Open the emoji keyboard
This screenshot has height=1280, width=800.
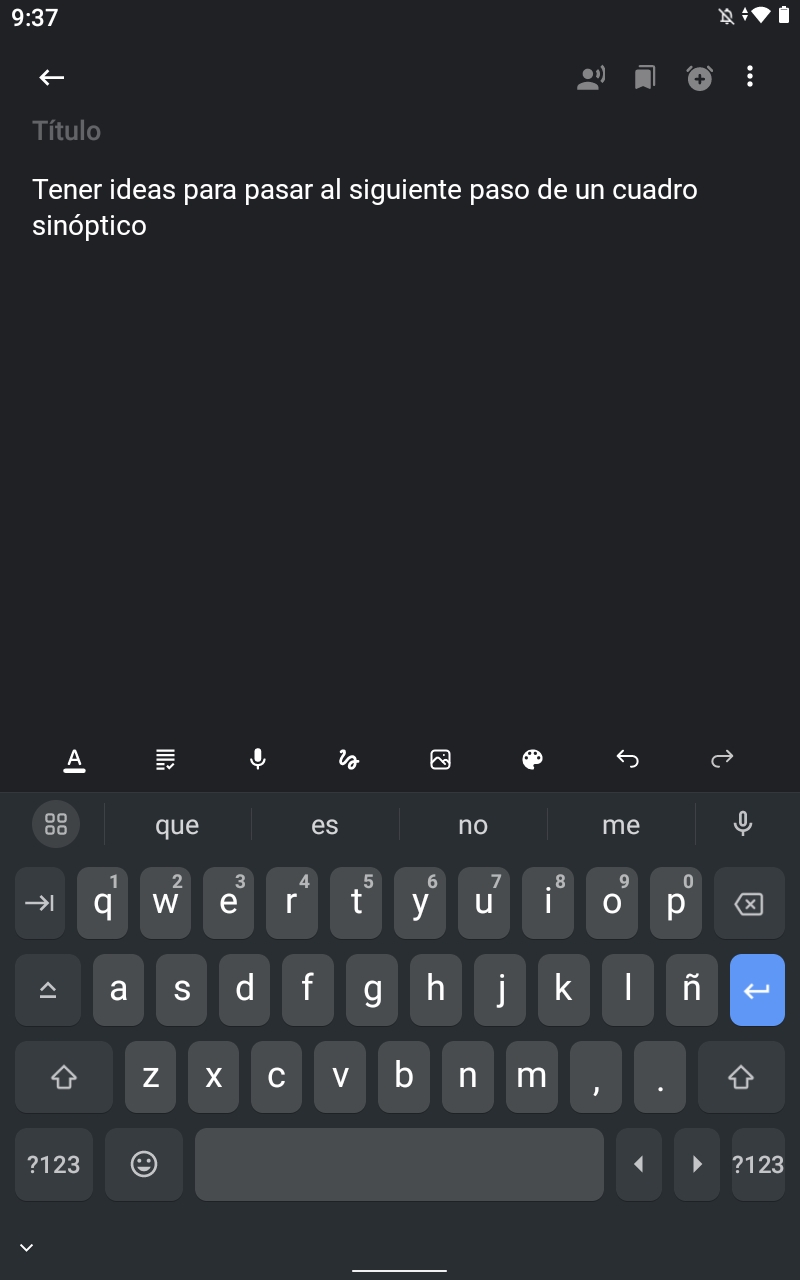[144, 1164]
